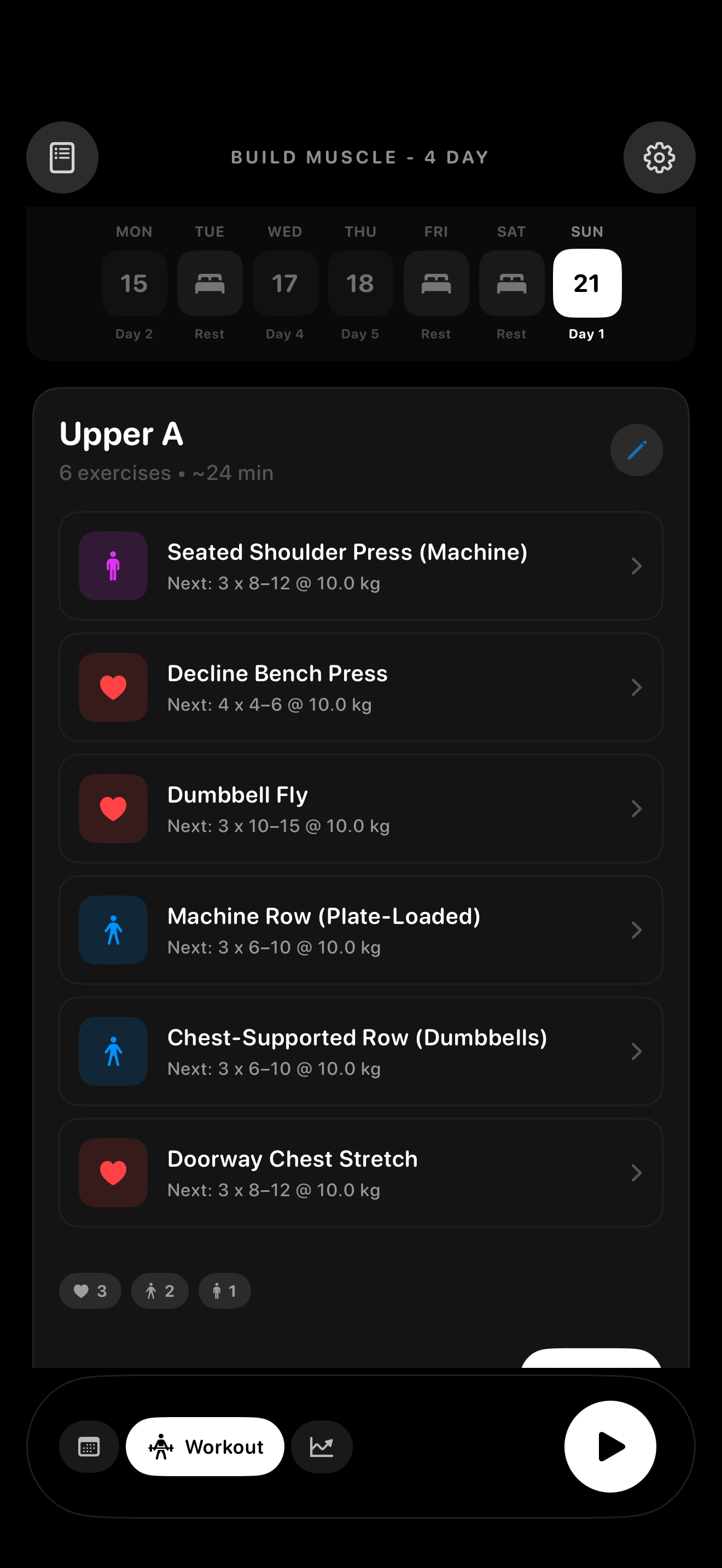
Task: Edit the Upper A workout
Action: (x=636, y=450)
